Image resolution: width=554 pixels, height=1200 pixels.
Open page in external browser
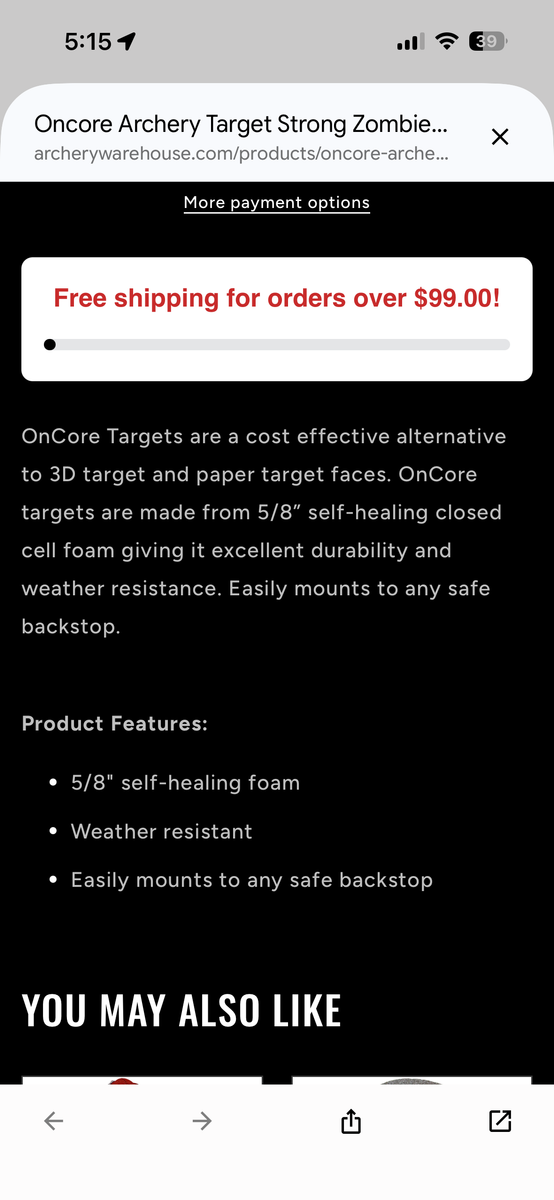(x=500, y=1121)
